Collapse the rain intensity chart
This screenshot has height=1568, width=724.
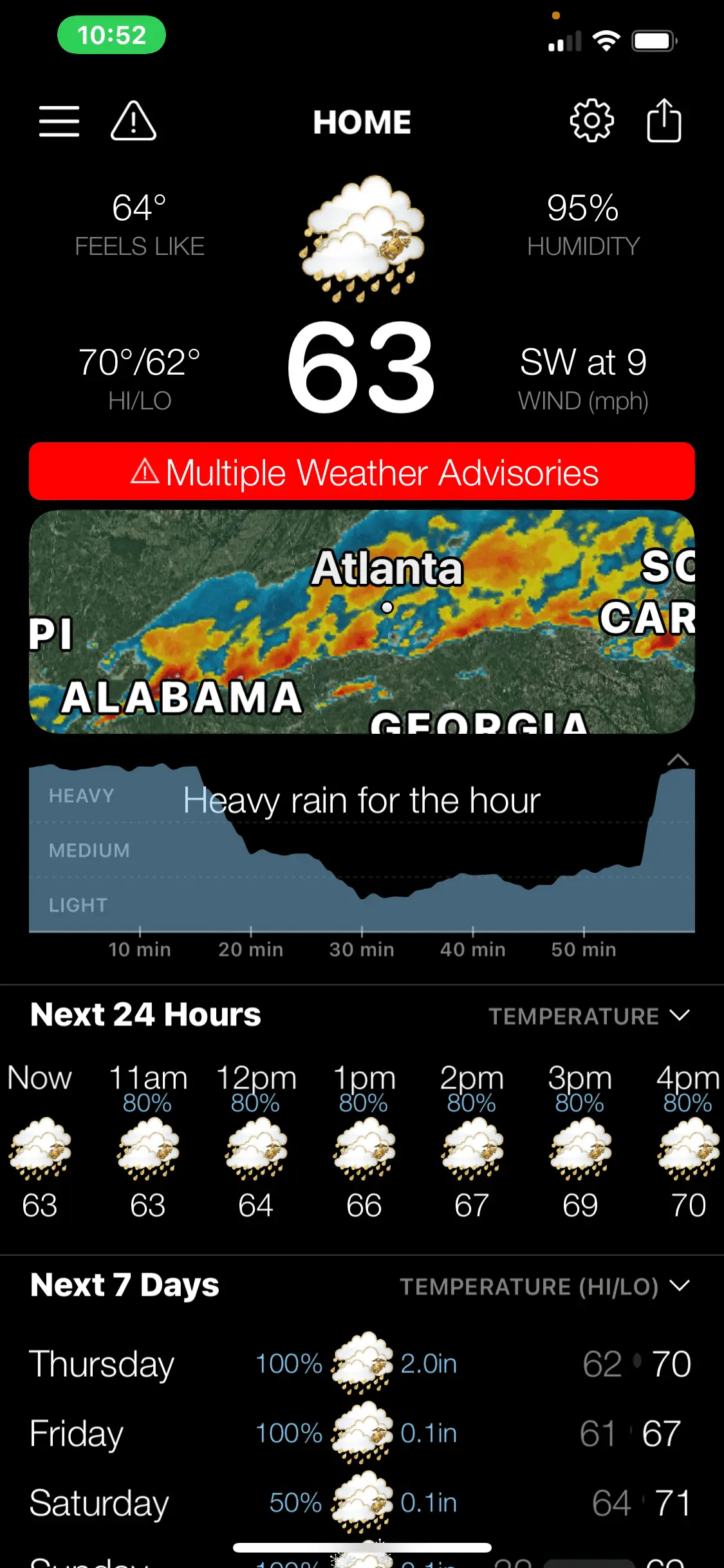pos(678,760)
